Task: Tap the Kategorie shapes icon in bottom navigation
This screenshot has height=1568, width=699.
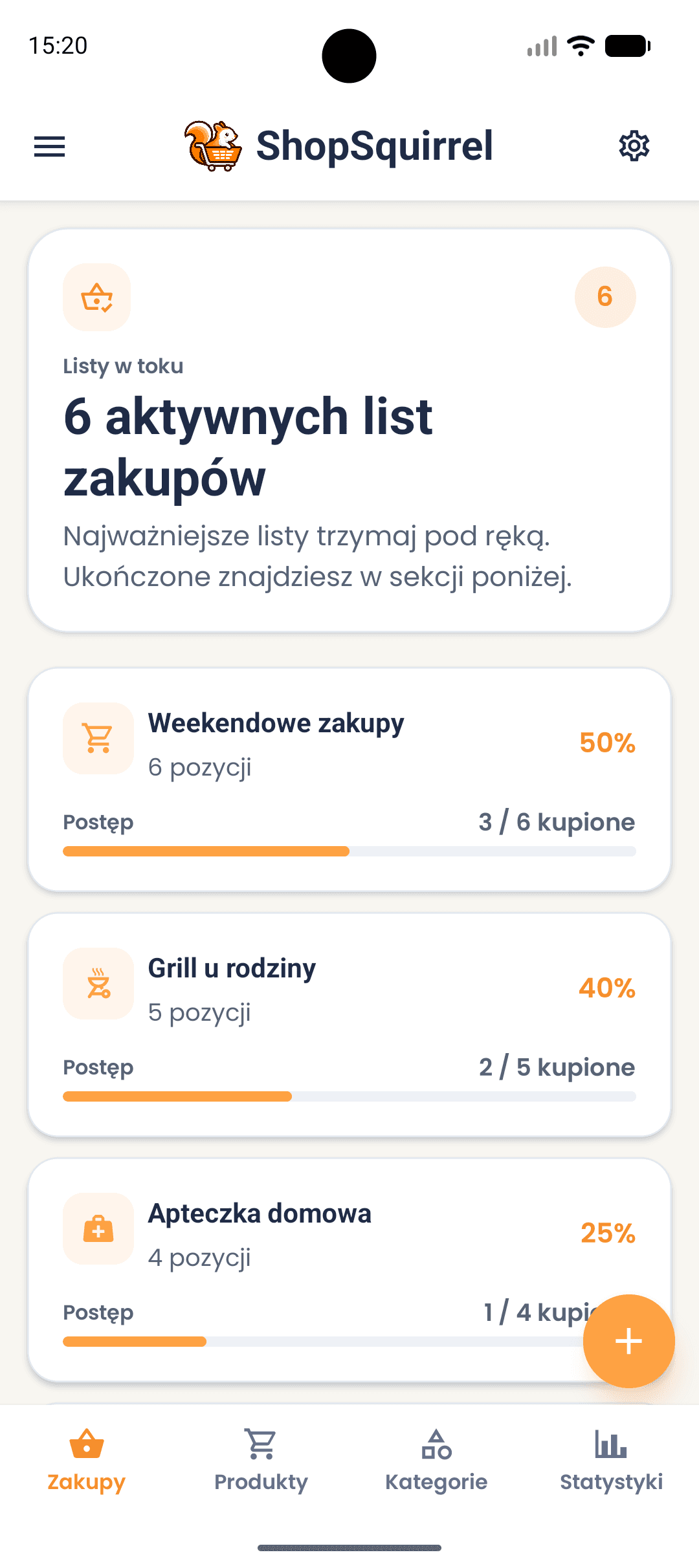Action: (x=437, y=1444)
